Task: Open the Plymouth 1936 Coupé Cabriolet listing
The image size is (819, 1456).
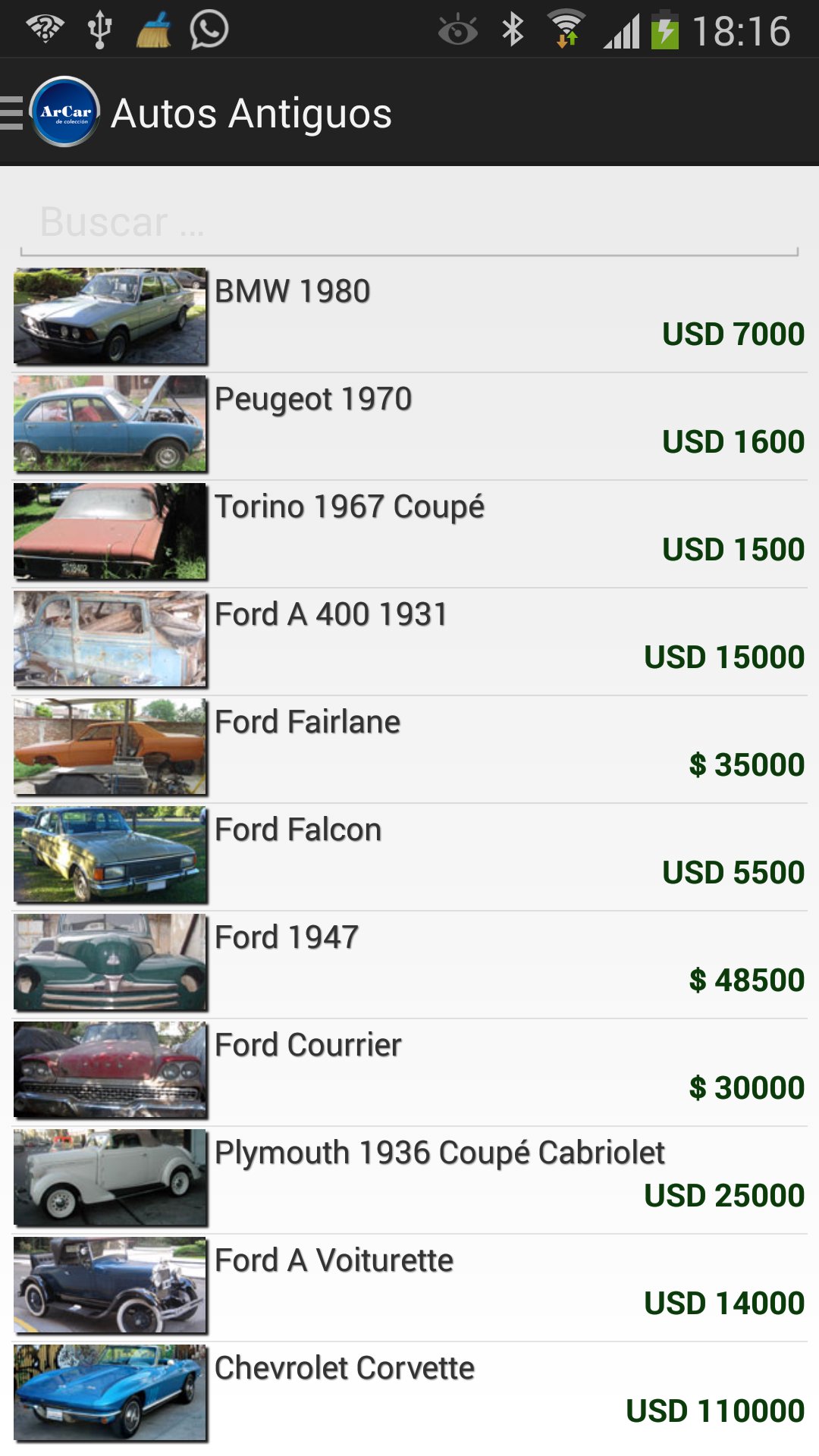Action: click(x=409, y=1176)
